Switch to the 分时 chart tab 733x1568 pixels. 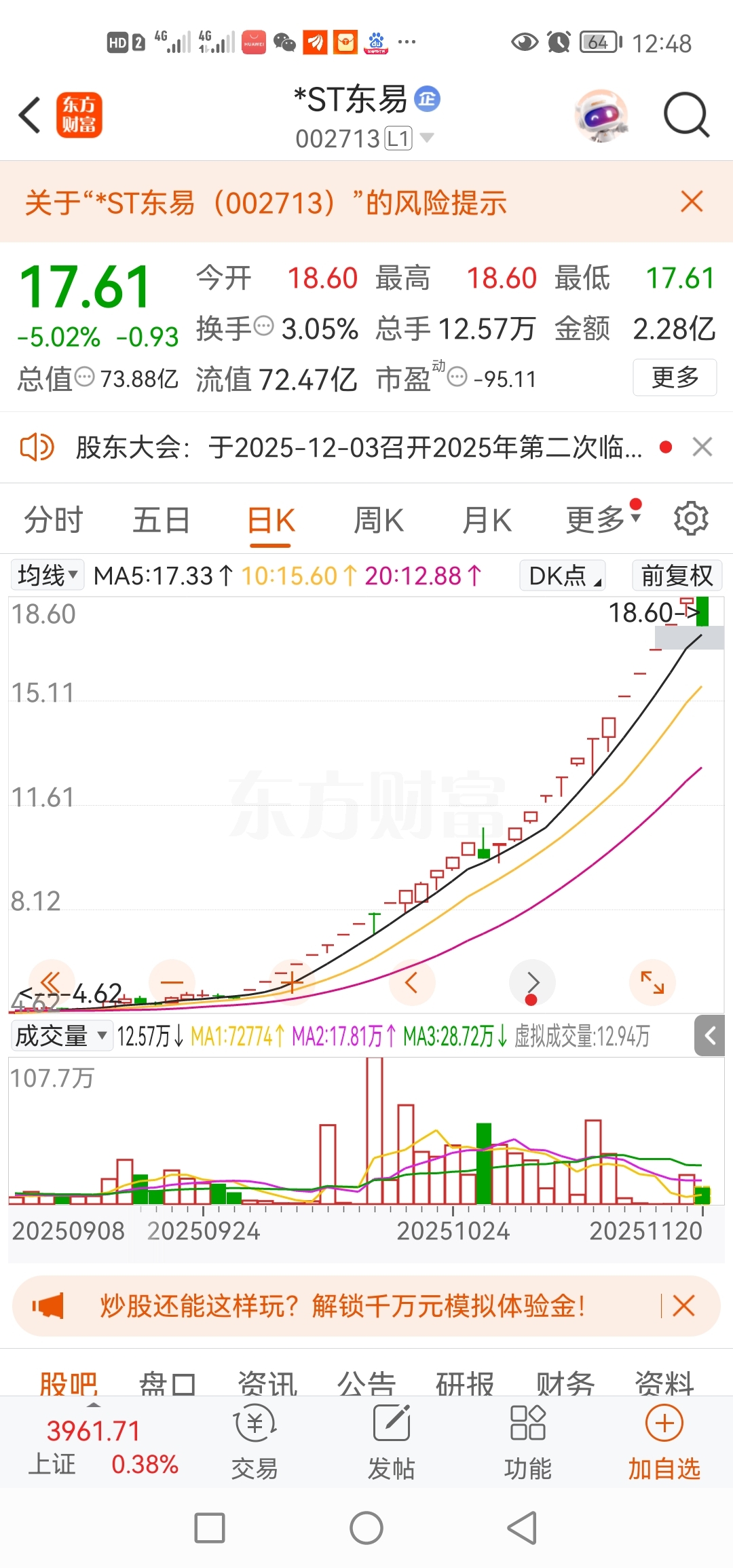point(53,521)
